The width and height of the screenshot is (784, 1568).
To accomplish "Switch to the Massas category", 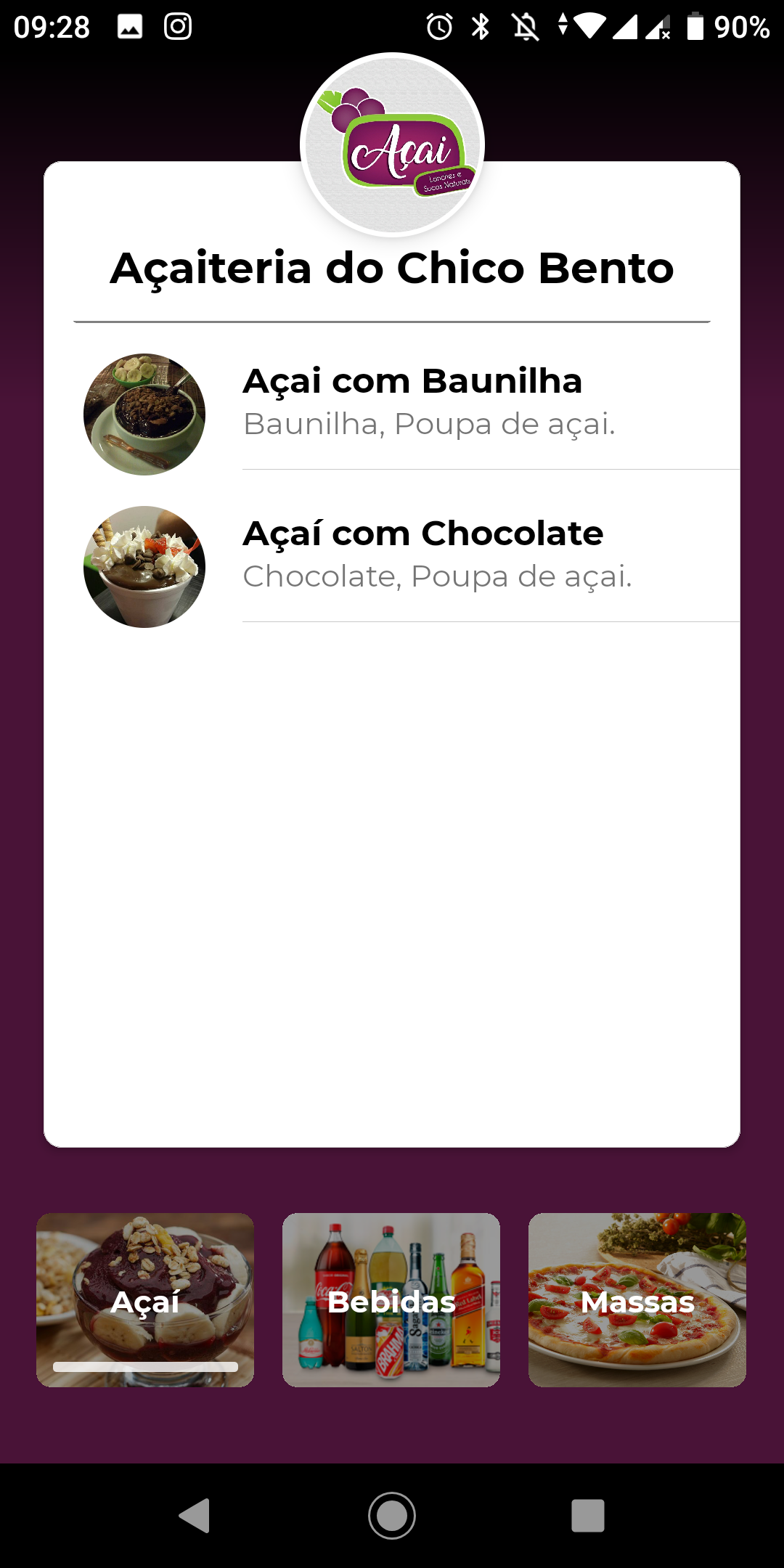I will [x=637, y=1300].
